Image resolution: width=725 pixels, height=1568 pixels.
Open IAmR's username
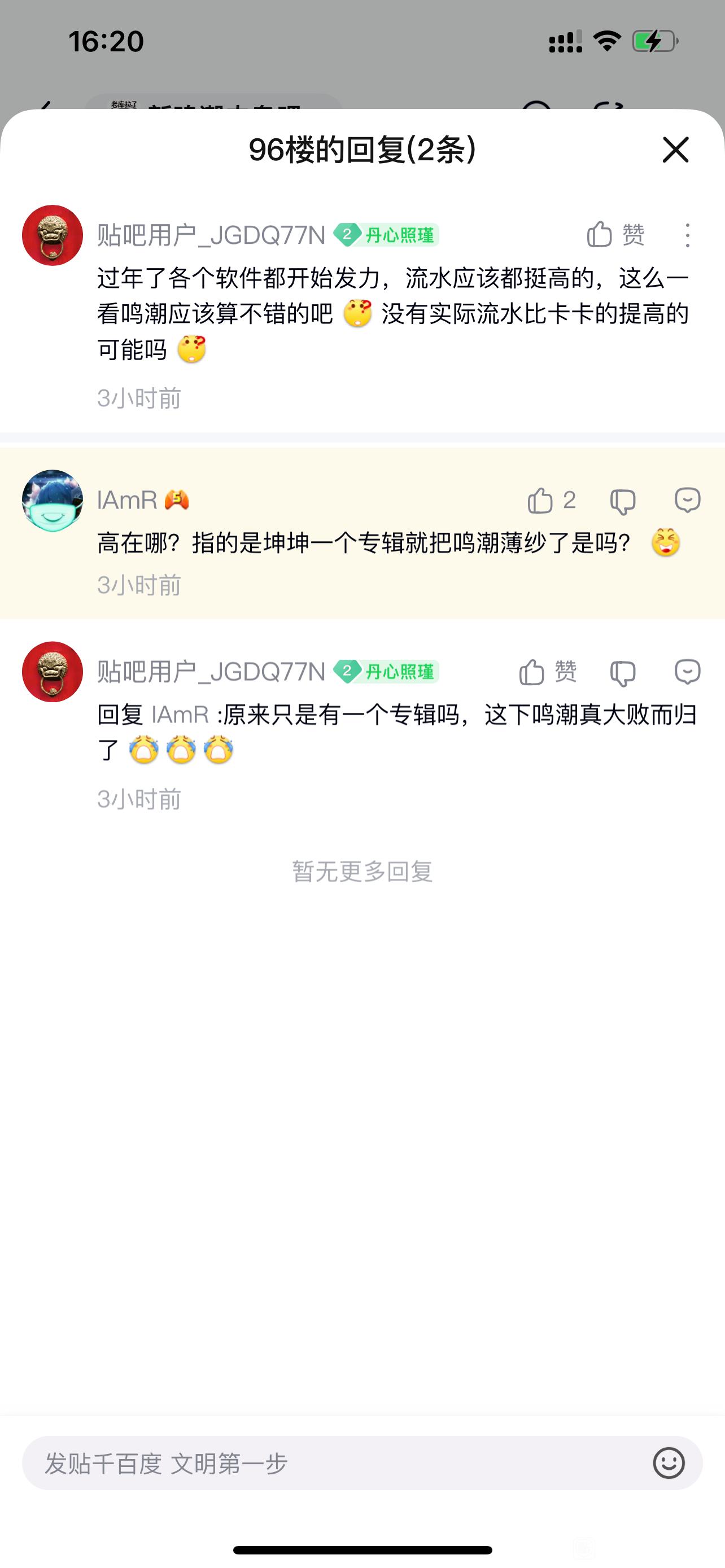click(128, 500)
